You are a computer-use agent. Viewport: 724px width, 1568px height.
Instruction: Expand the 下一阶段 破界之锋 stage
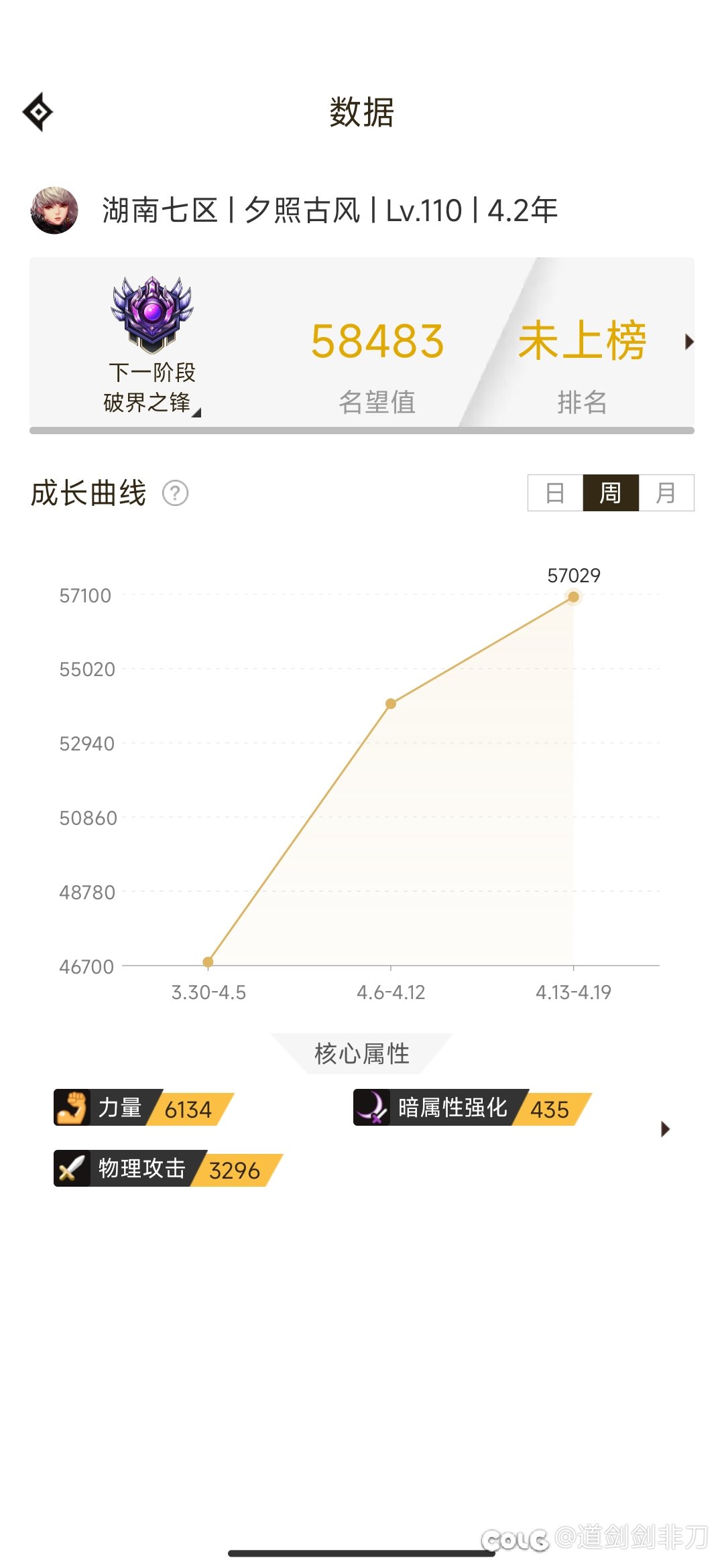pyautogui.click(x=152, y=387)
